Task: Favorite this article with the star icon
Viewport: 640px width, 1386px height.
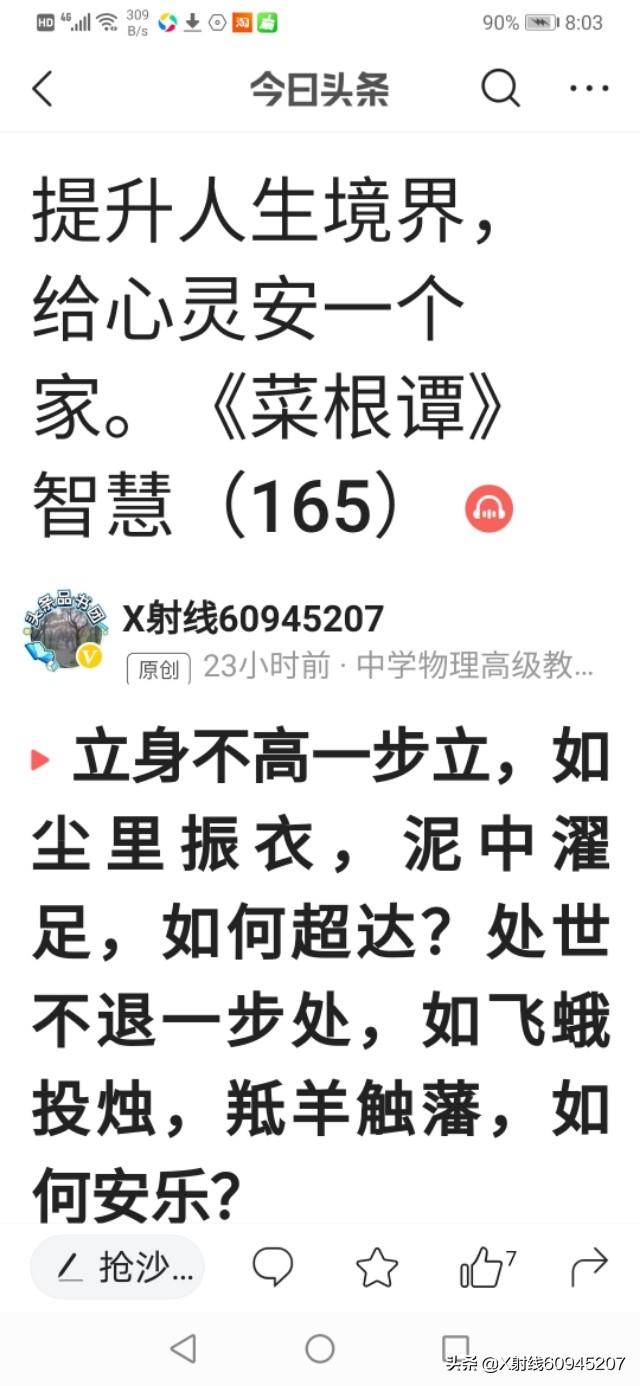Action: point(377,1268)
